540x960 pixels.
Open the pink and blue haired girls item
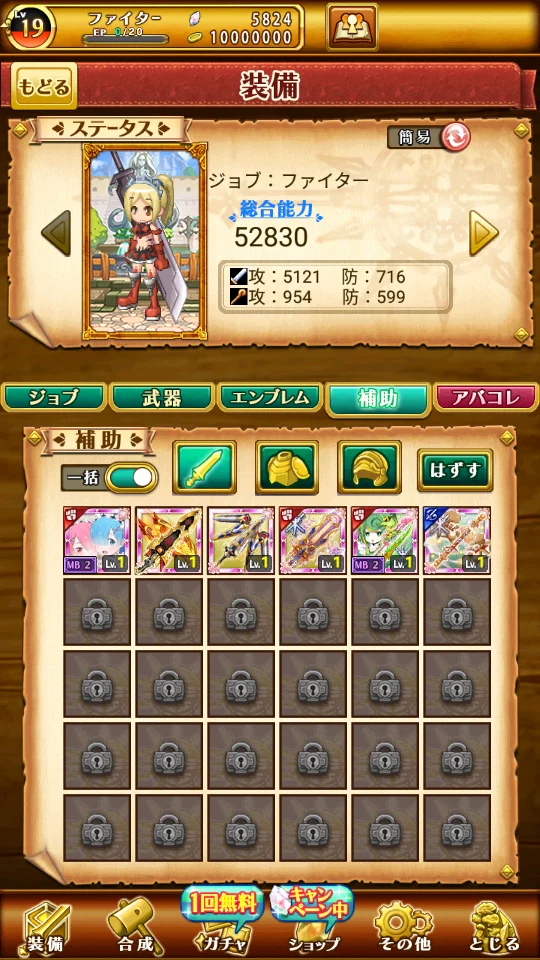[x=97, y=540]
